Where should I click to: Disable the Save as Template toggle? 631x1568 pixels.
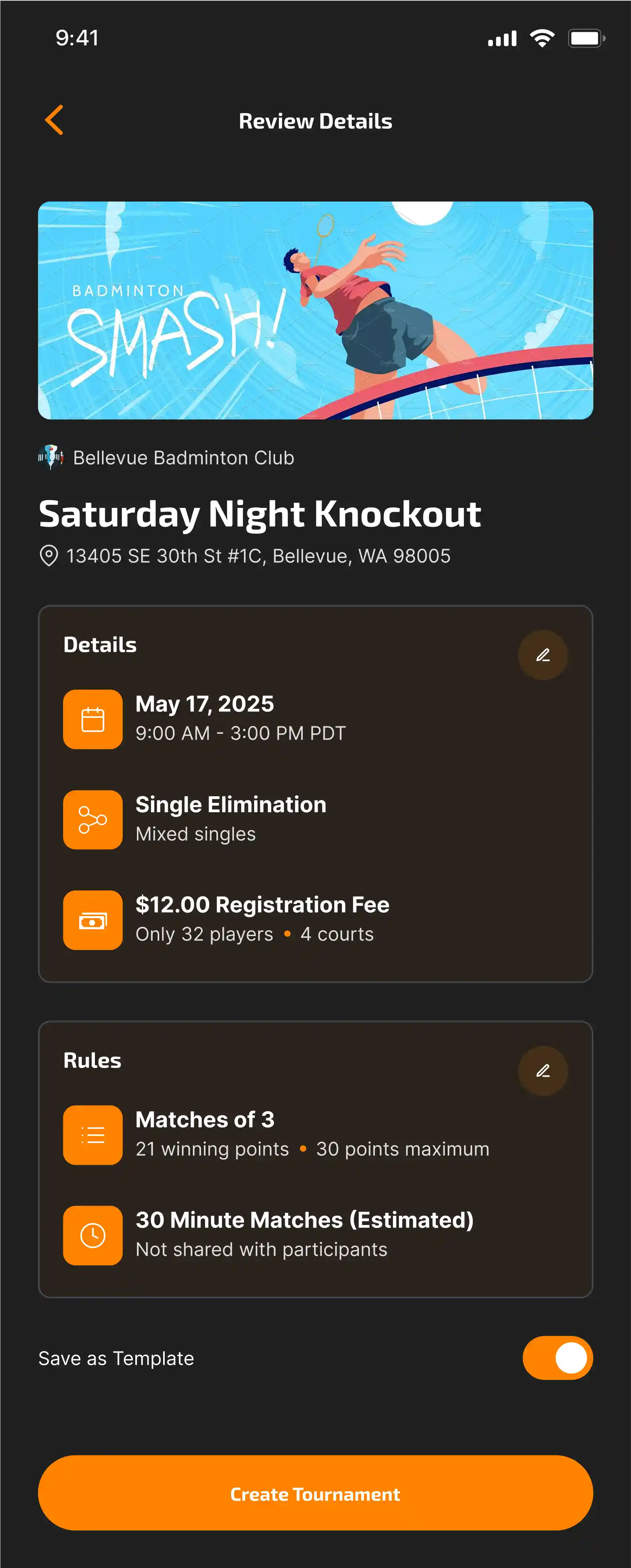557,1357
